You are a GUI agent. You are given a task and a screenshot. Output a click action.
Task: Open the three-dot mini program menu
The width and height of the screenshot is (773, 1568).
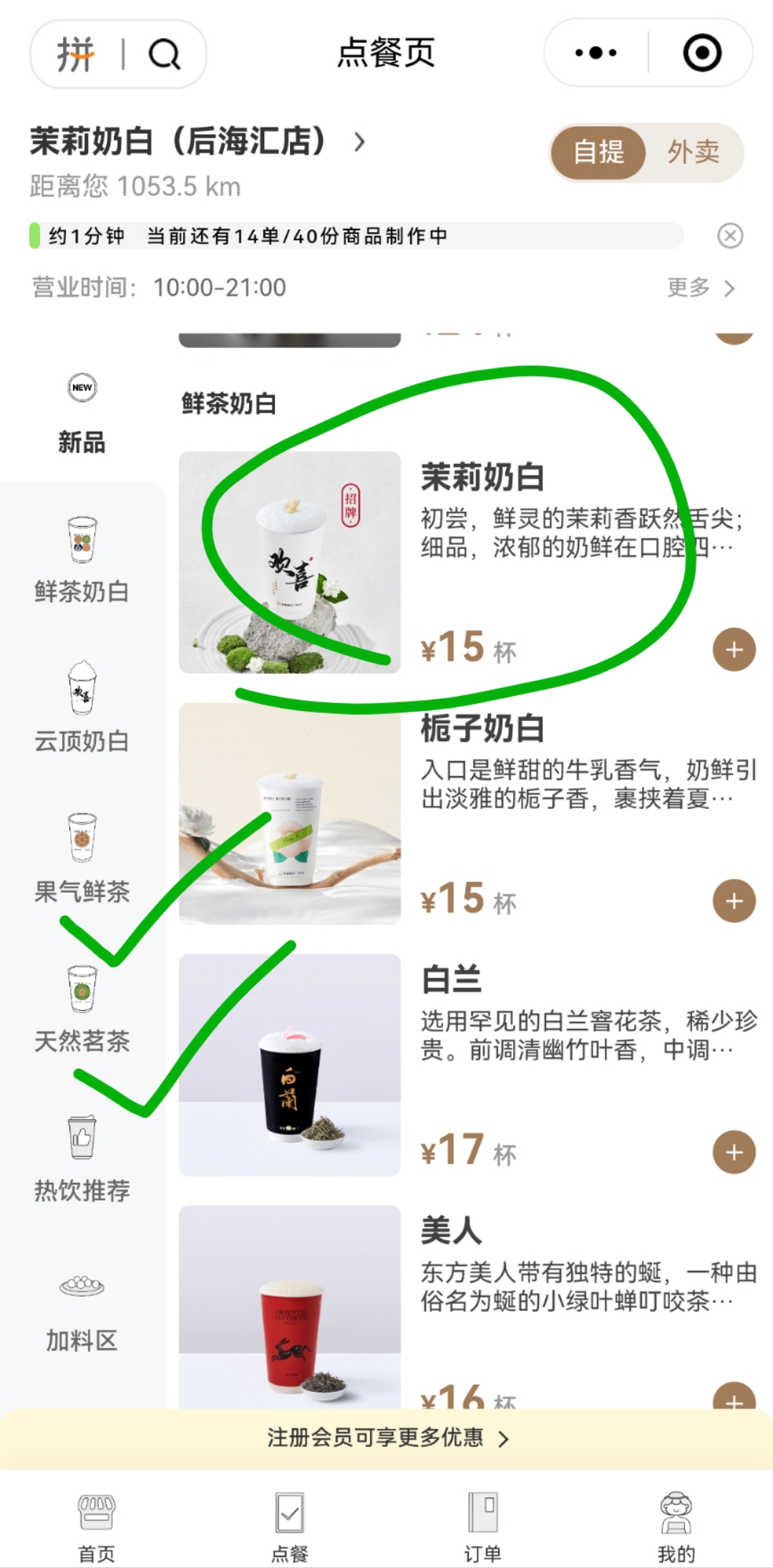coord(595,53)
